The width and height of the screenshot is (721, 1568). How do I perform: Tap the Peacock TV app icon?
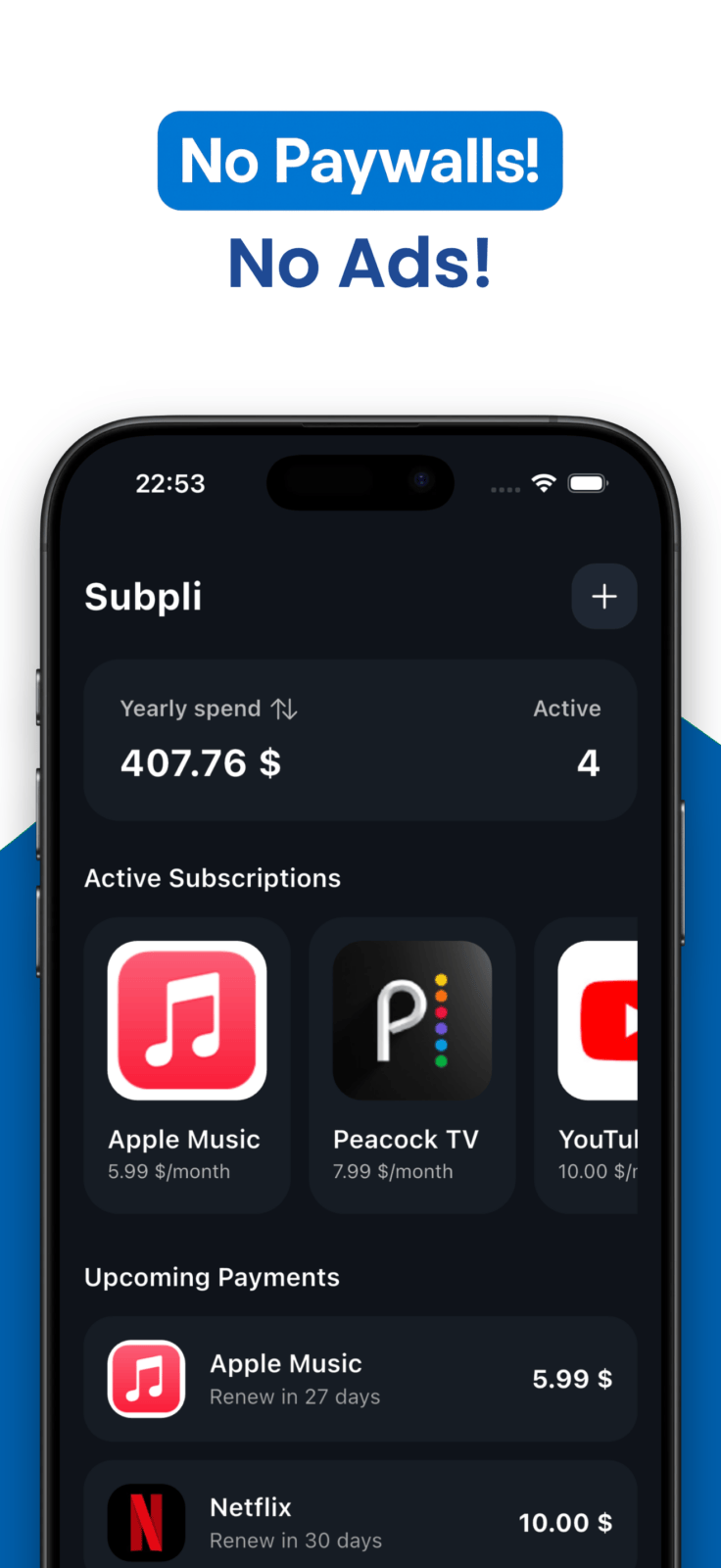point(411,1019)
